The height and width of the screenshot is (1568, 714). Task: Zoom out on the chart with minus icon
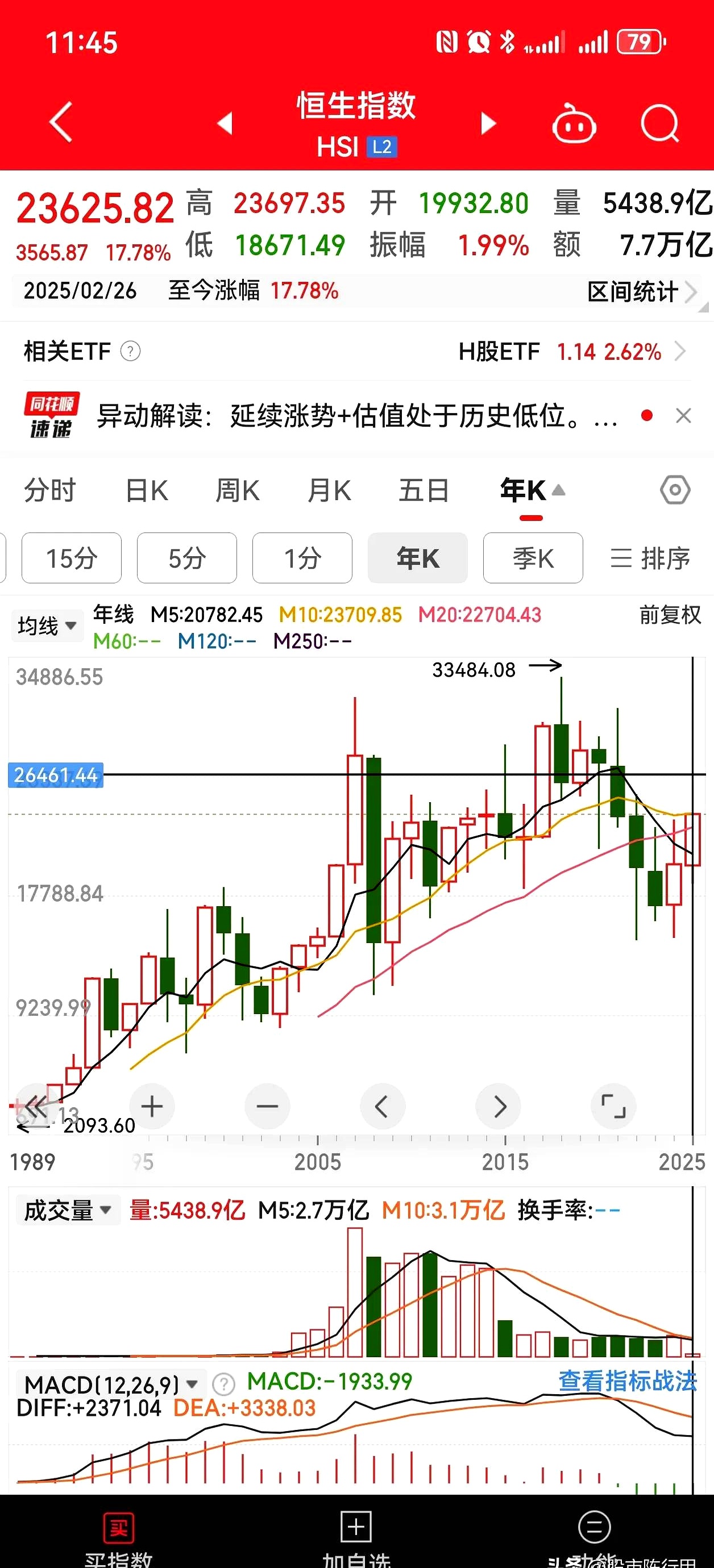pyautogui.click(x=267, y=1106)
